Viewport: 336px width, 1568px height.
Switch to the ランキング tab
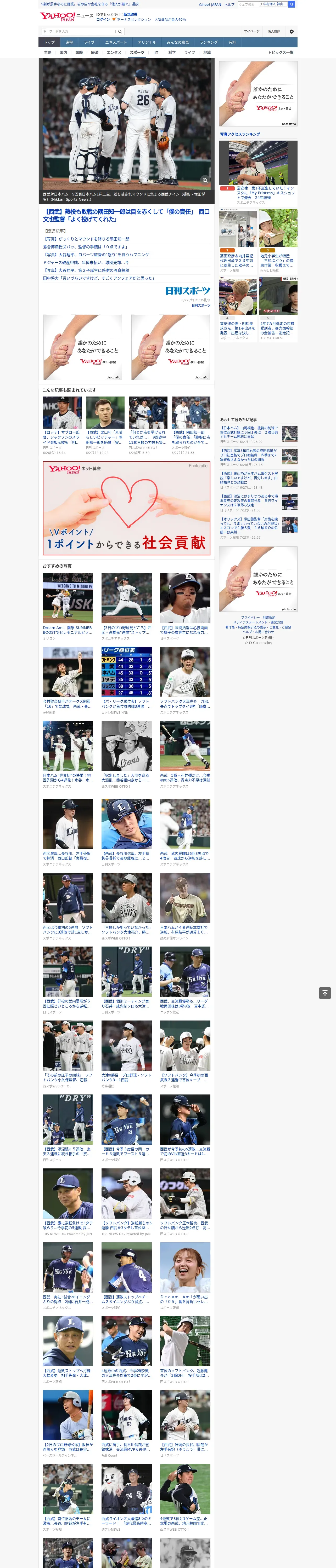pos(209,43)
